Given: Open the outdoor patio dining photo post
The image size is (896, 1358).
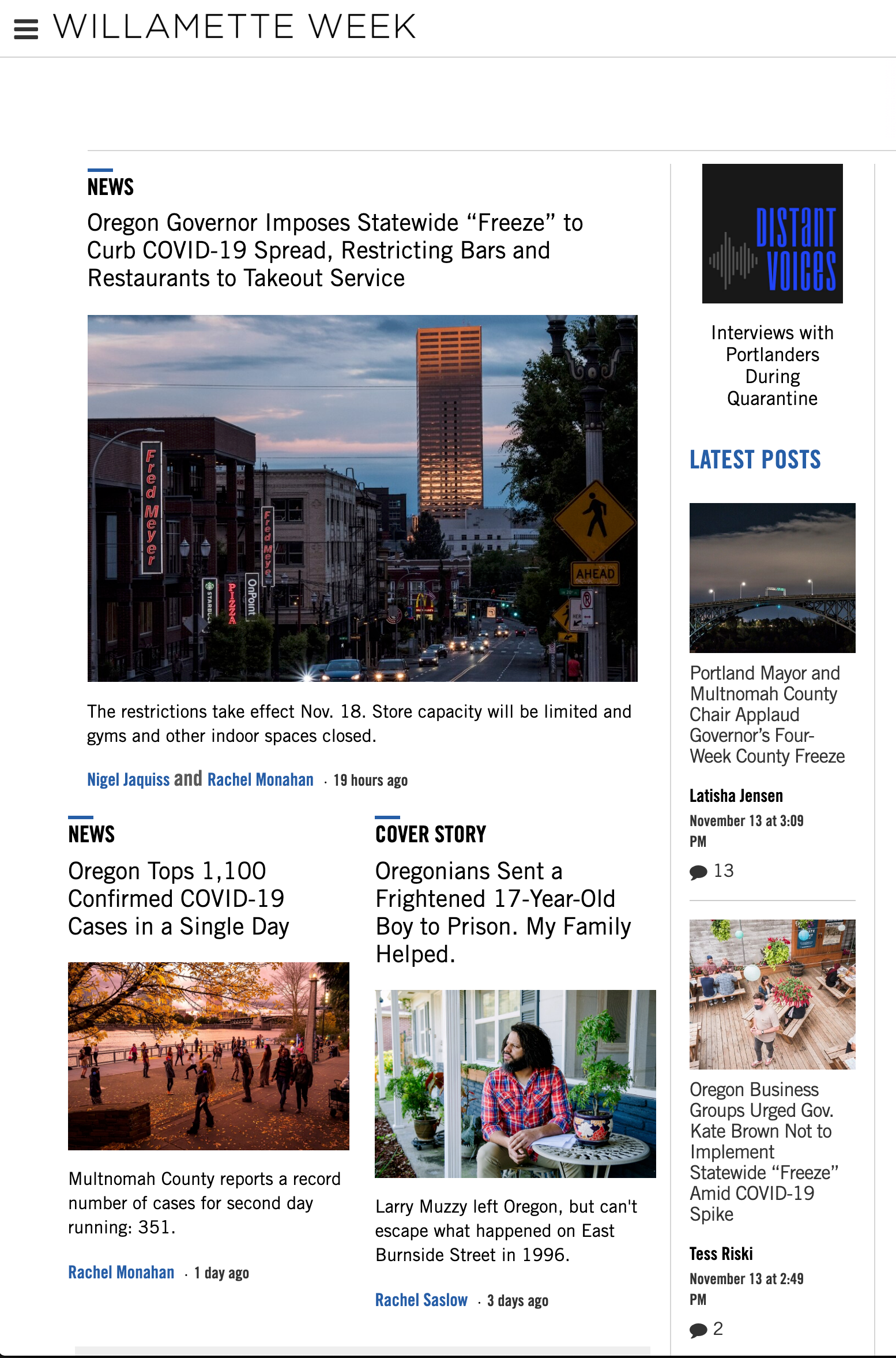Looking at the screenshot, I should pos(772,994).
